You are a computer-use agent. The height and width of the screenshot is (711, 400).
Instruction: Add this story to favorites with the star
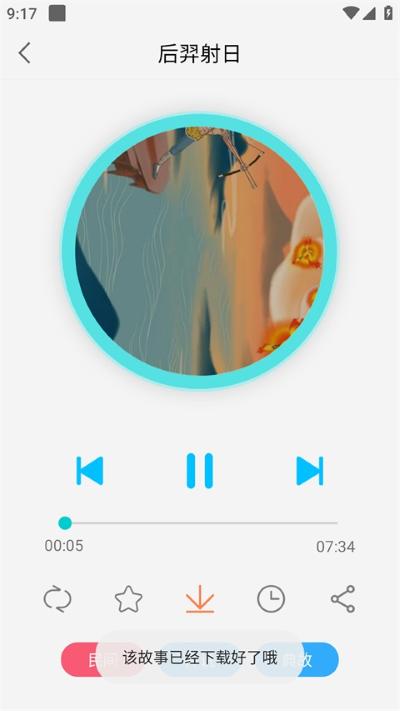click(x=129, y=599)
